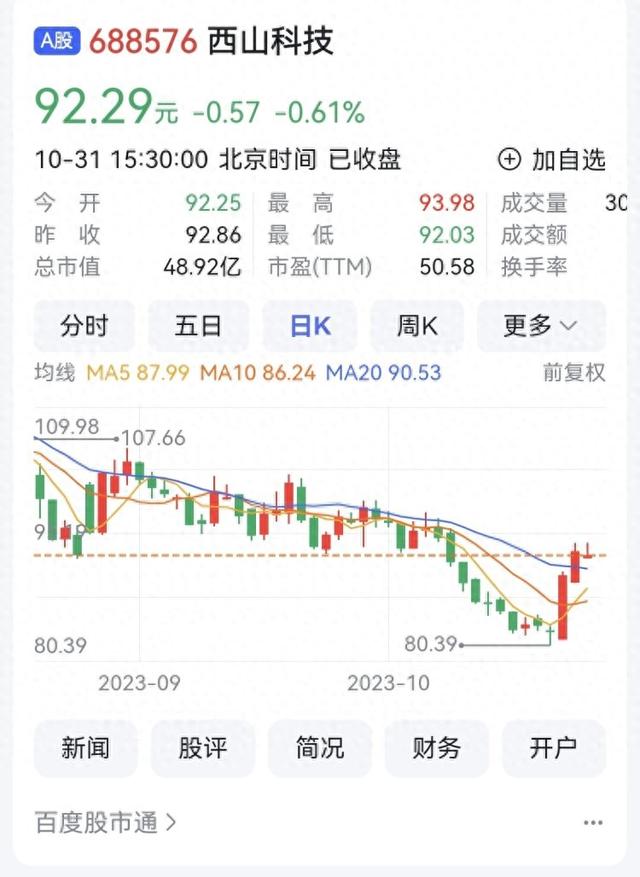Expand the 更多 chart options dropdown
This screenshot has width=640, height=877.
[541, 326]
